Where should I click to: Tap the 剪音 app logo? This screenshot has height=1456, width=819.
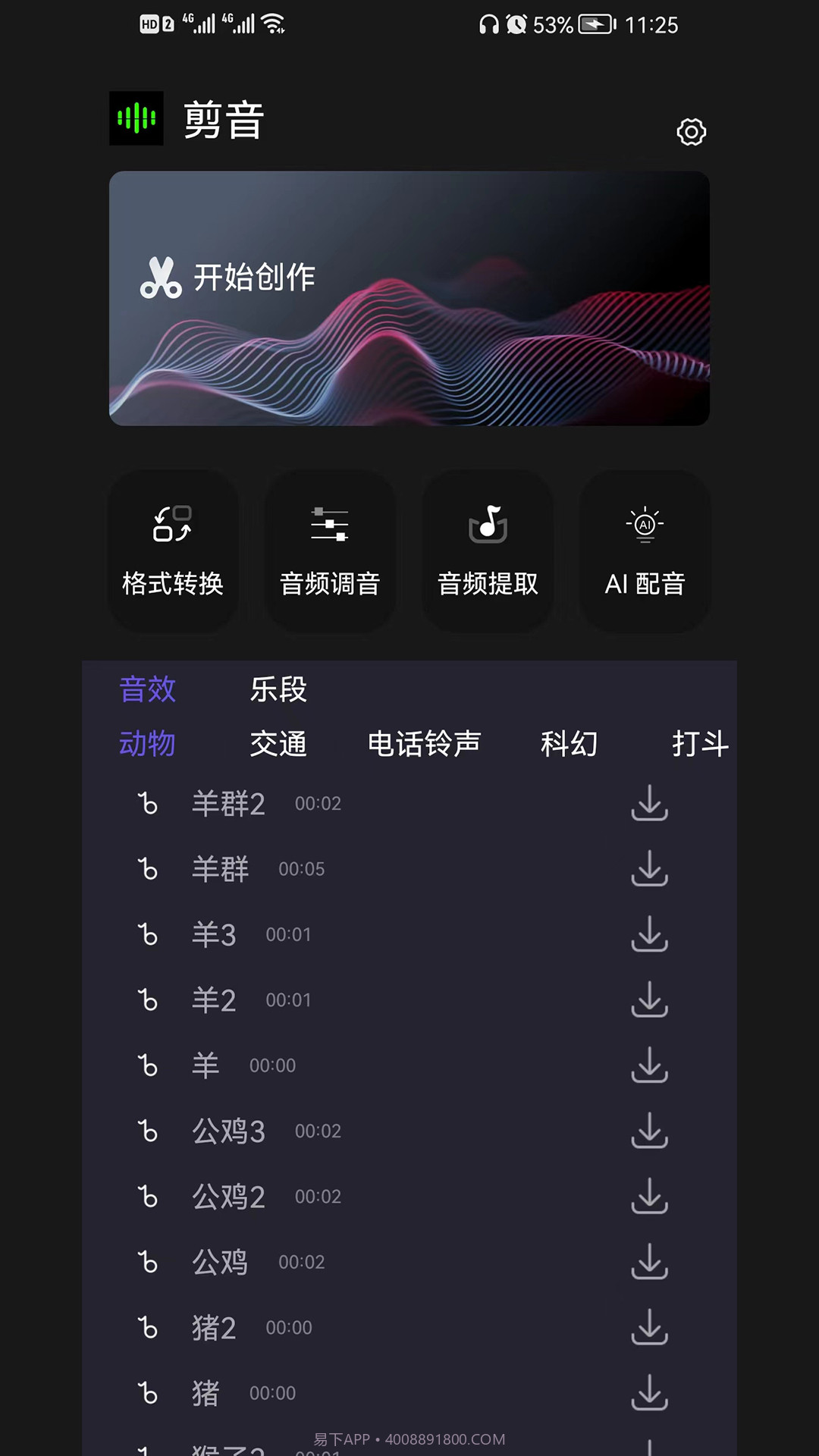pos(136,118)
